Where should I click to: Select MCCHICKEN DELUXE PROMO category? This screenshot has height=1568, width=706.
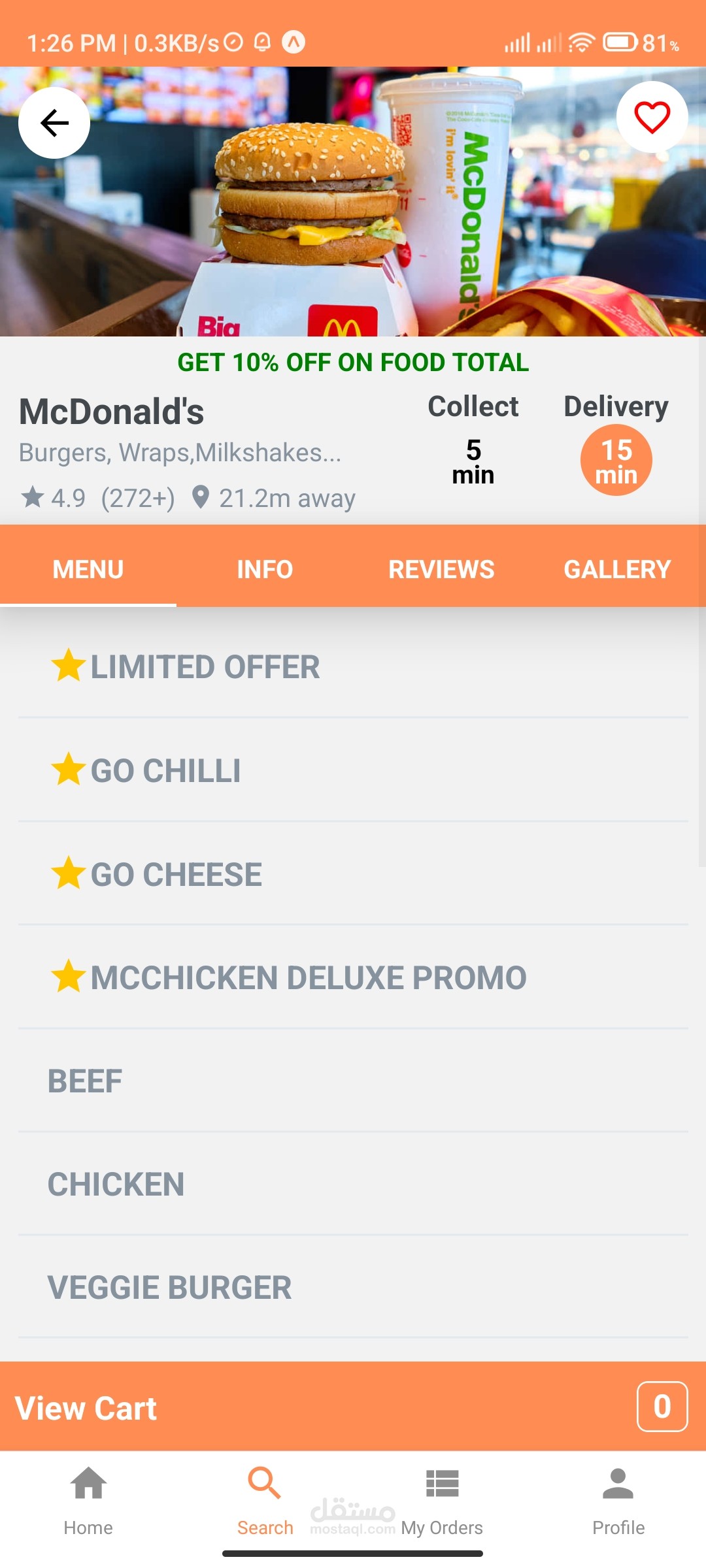[x=308, y=977]
